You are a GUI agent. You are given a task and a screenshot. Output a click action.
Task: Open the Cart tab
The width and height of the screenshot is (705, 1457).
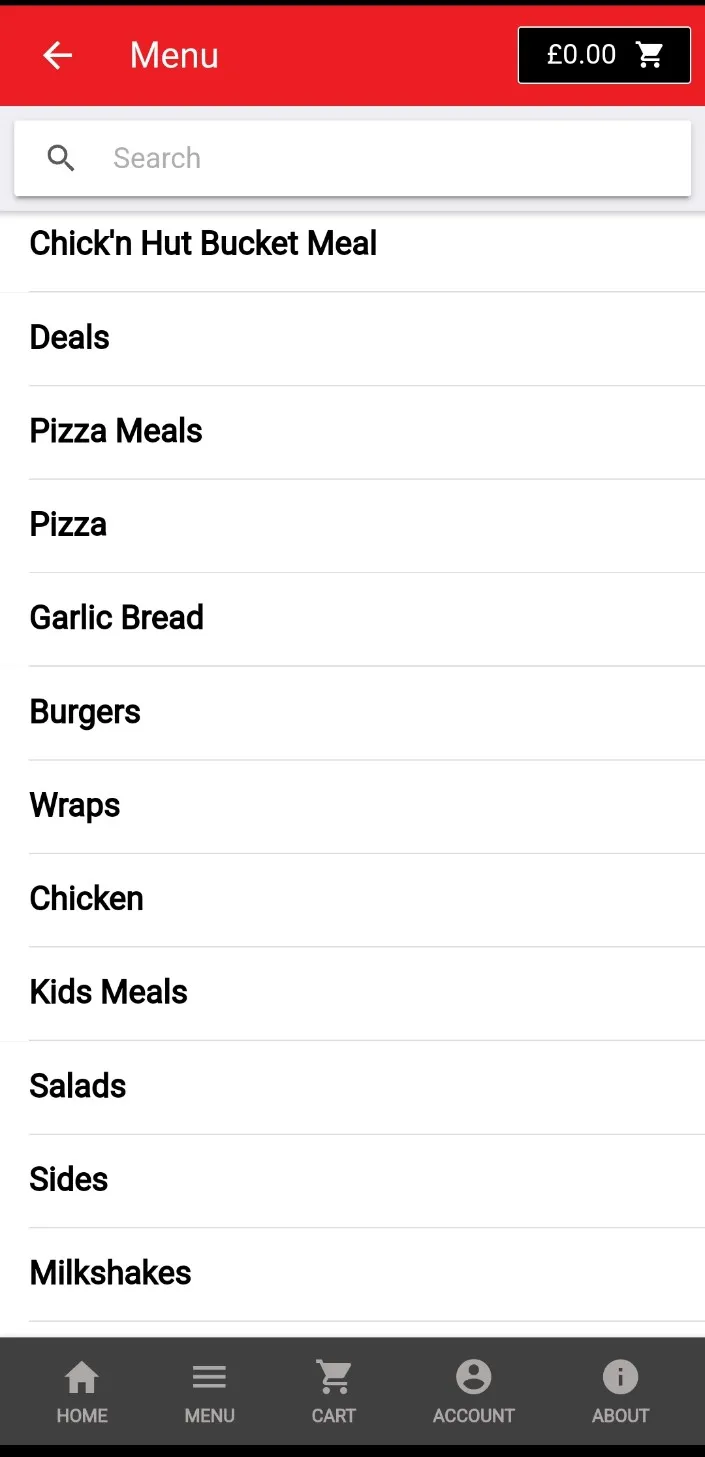334,1392
